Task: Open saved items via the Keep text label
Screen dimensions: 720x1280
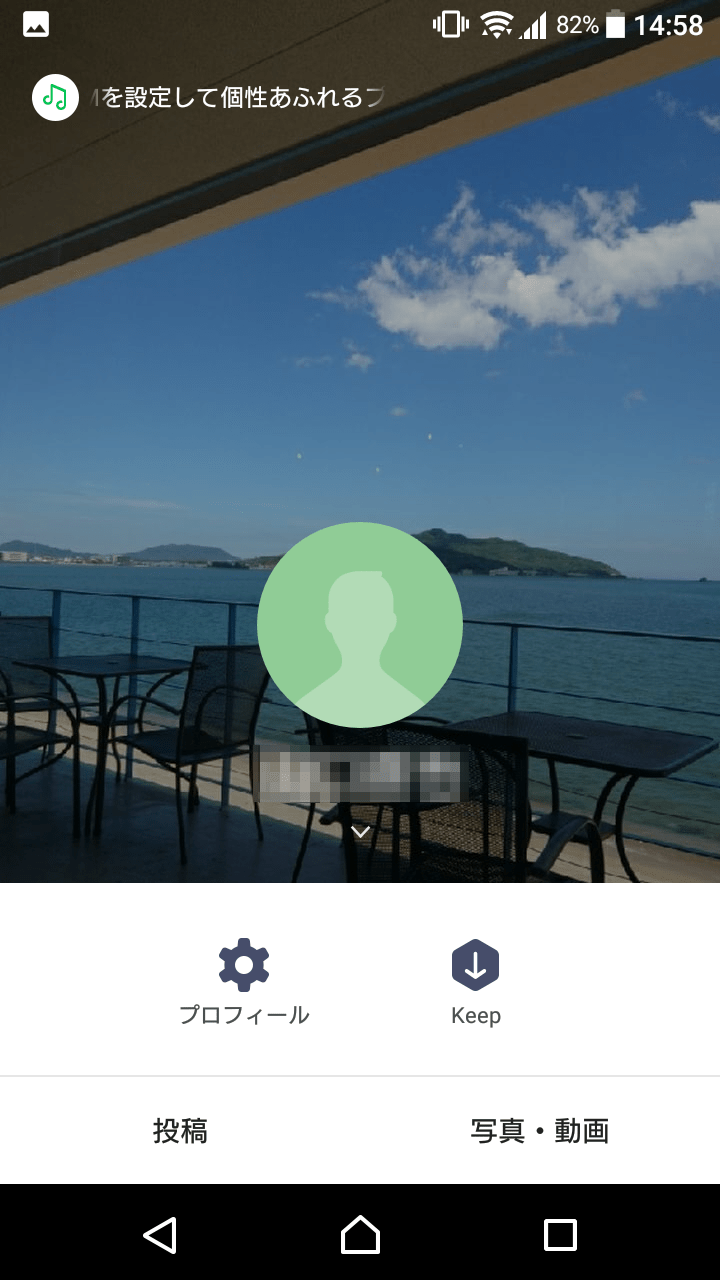Action: point(475,1014)
